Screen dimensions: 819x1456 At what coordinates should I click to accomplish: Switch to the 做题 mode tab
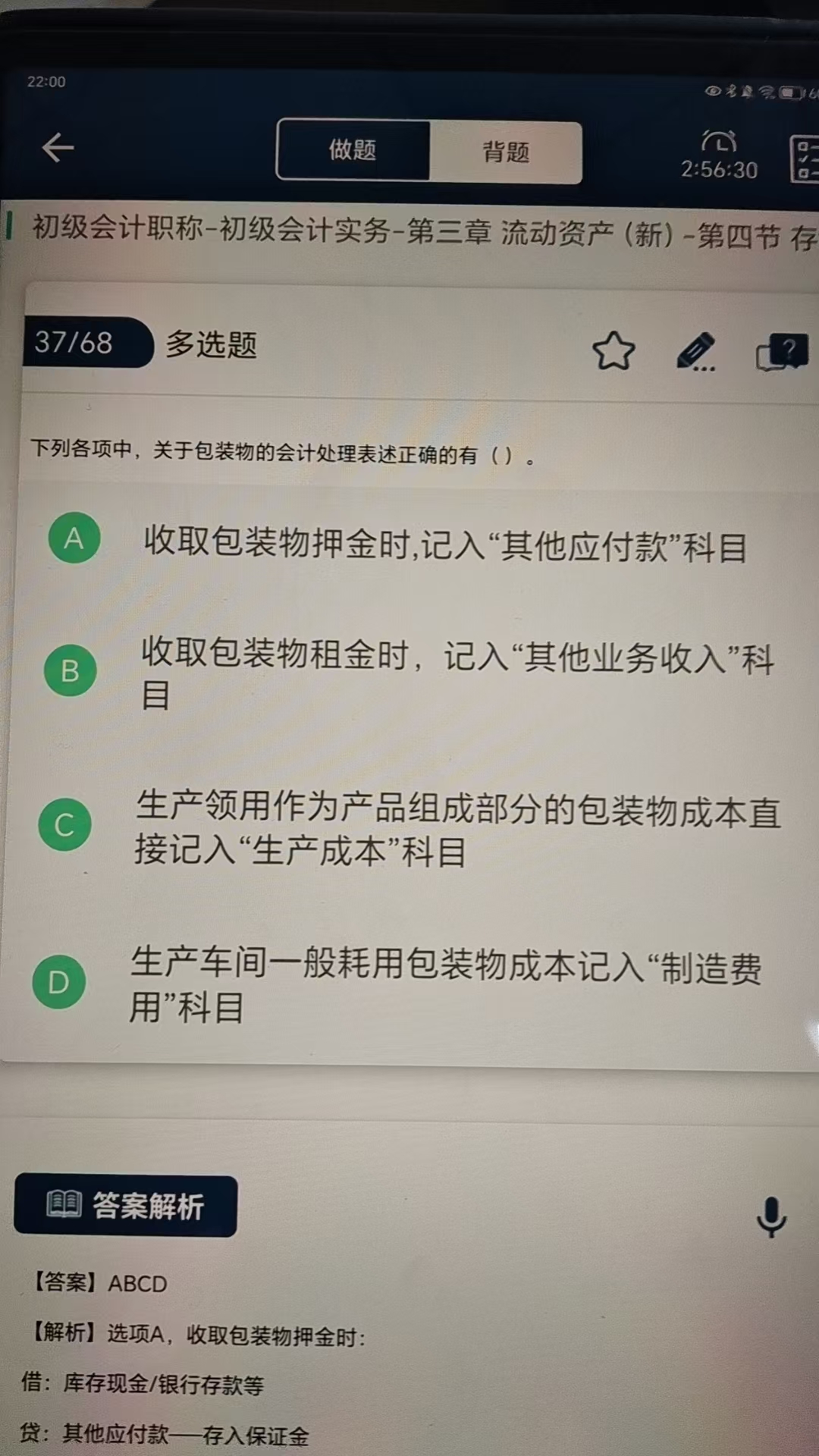pyautogui.click(x=353, y=149)
